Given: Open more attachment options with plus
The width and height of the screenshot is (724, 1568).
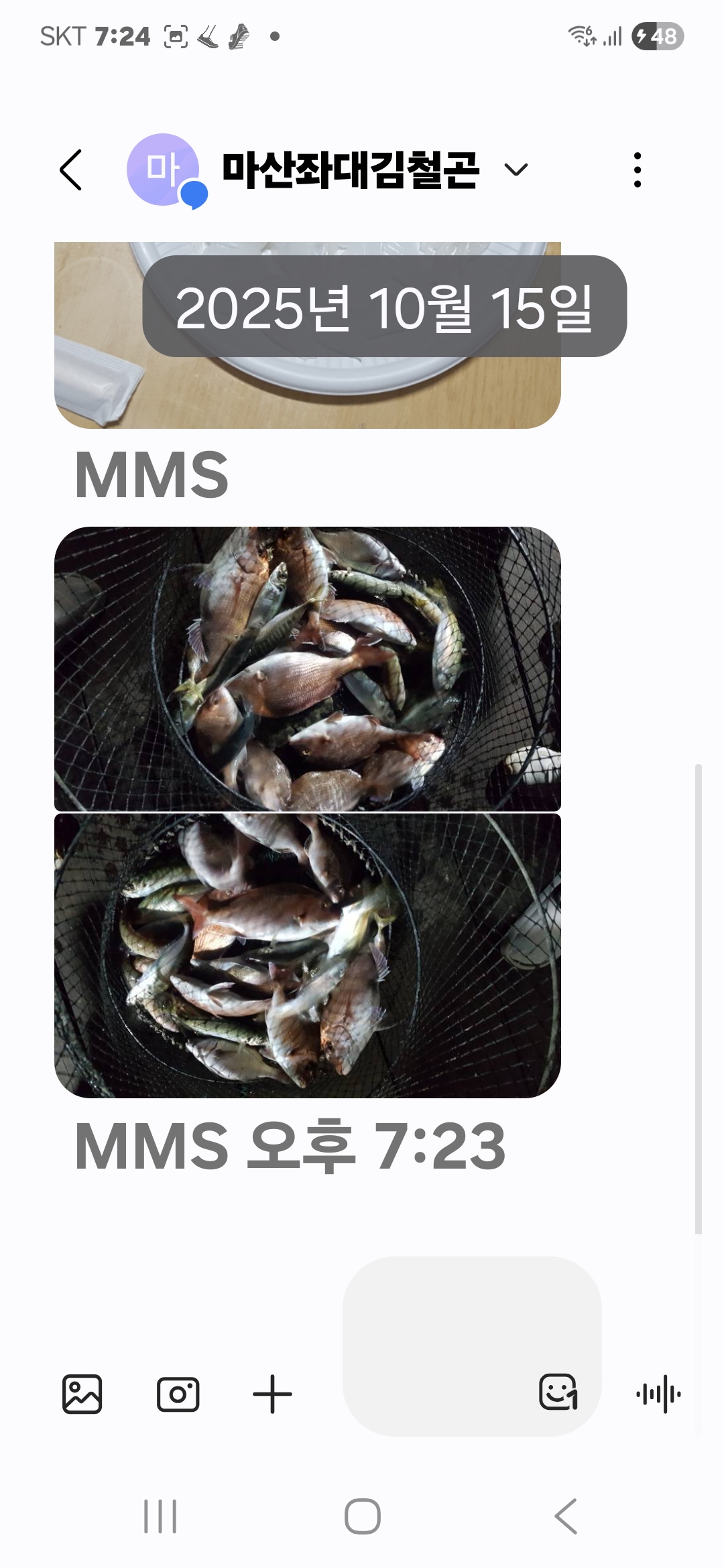Looking at the screenshot, I should (272, 1394).
